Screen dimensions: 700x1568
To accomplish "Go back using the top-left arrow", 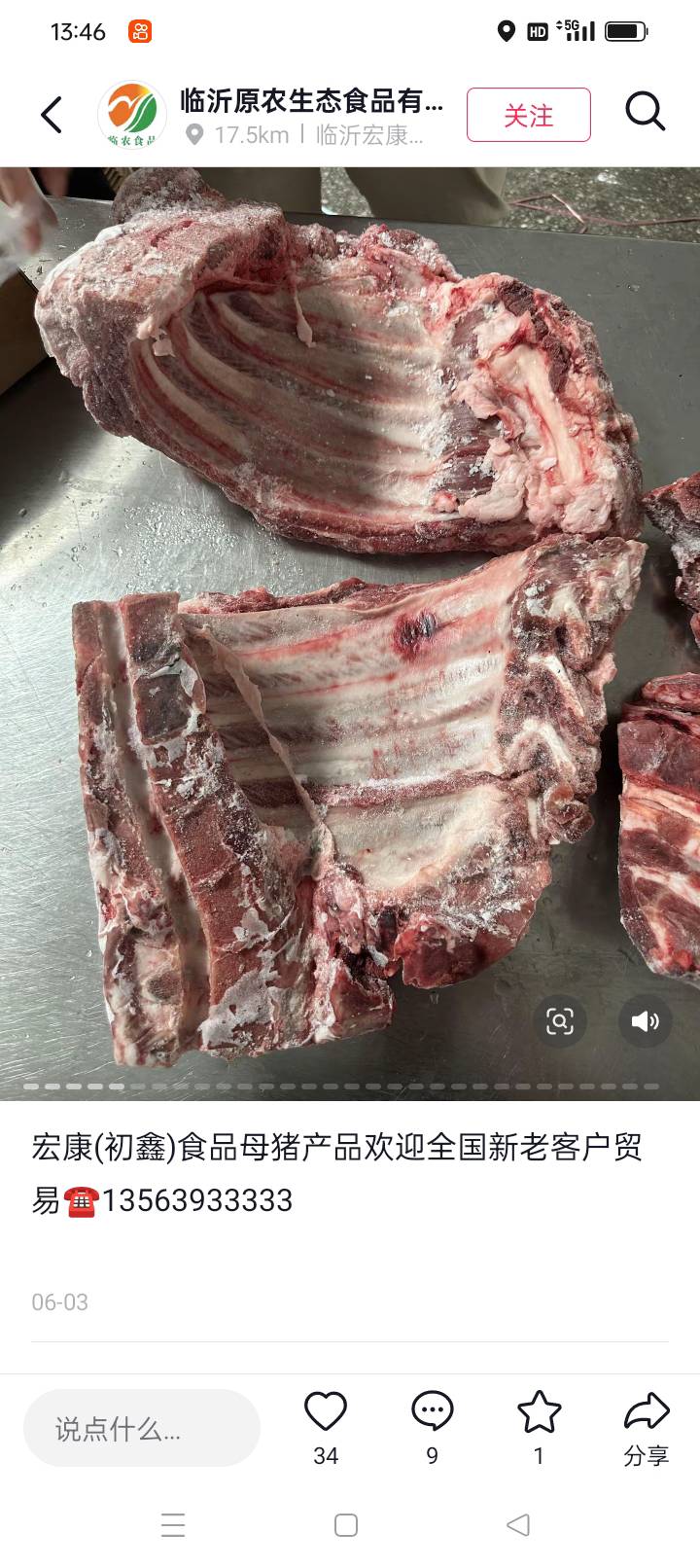I will click(52, 115).
